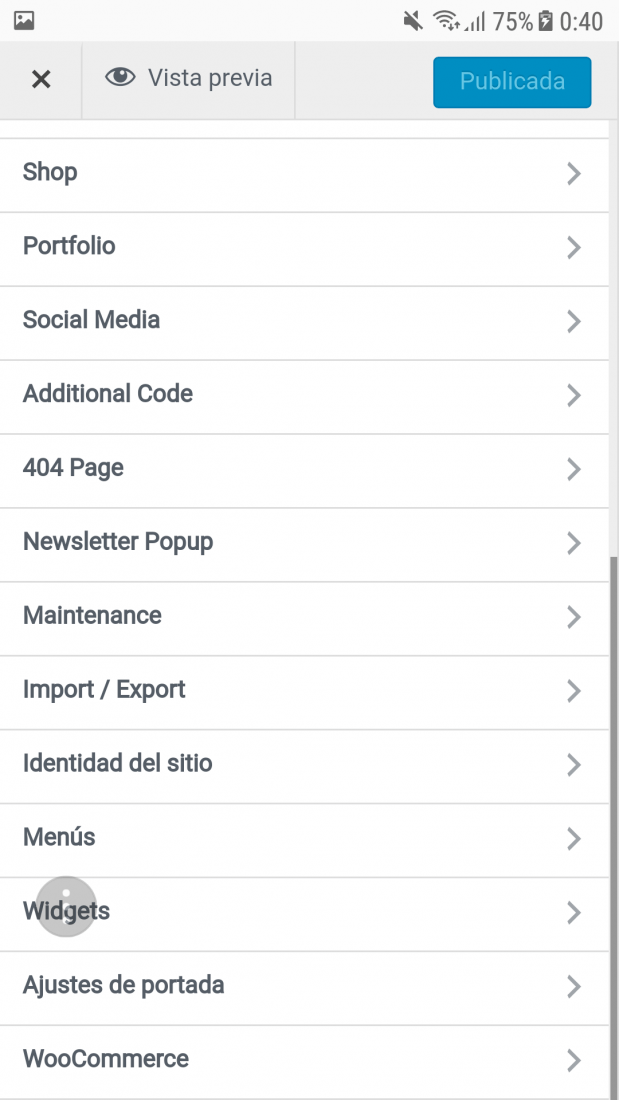
Task: Open Import / Export
Action: pyautogui.click(x=304, y=692)
